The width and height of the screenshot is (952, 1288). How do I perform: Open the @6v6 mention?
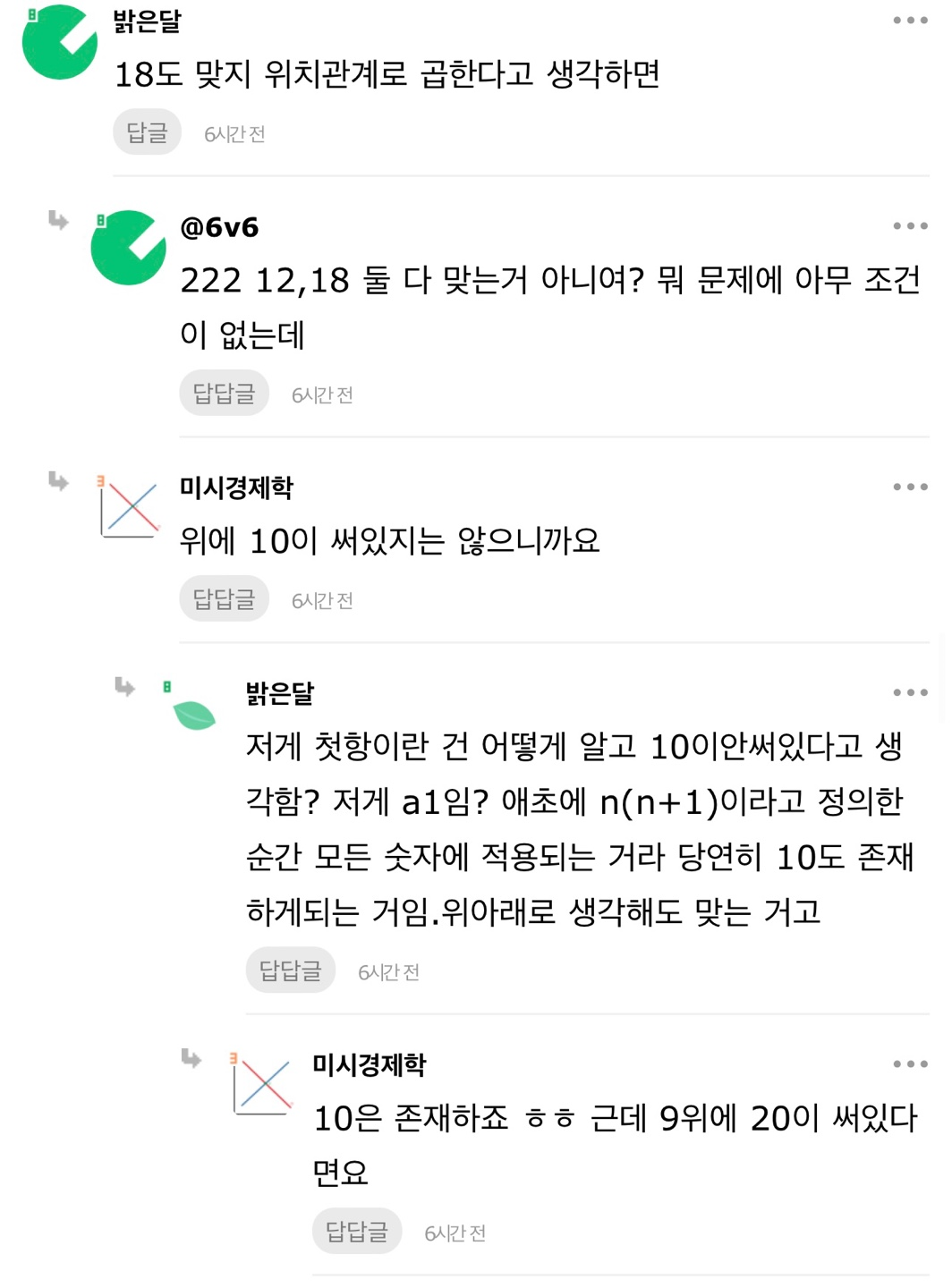point(219,227)
